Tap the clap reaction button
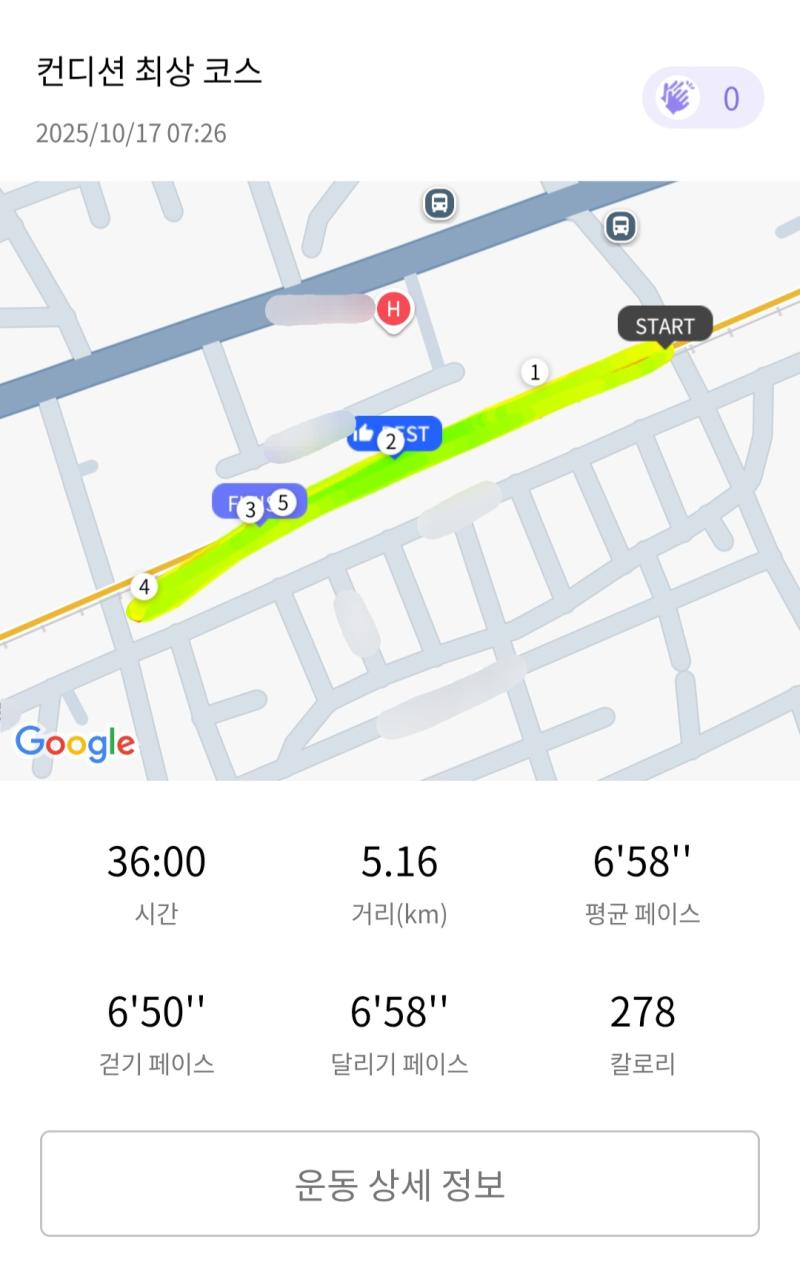 point(702,98)
